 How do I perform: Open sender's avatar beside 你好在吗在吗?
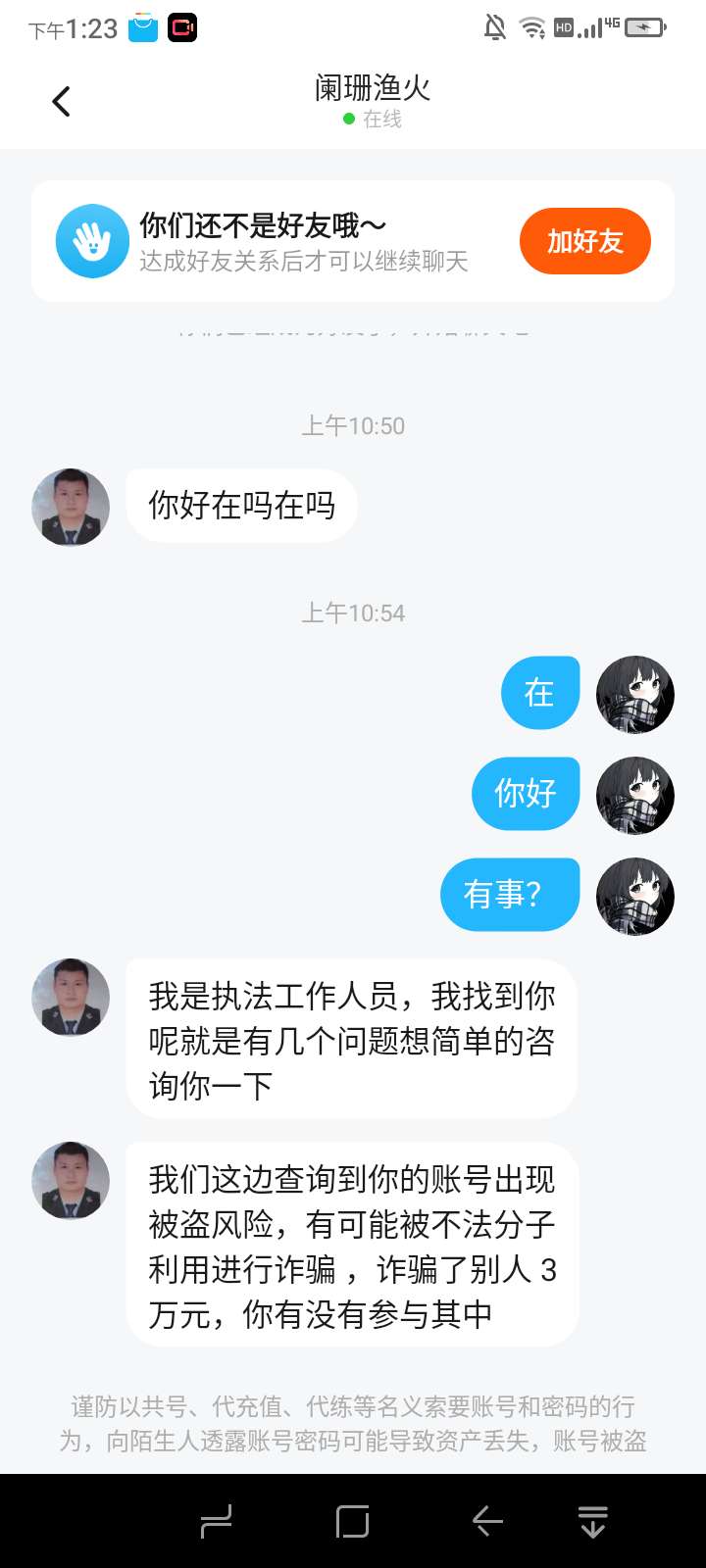71,507
